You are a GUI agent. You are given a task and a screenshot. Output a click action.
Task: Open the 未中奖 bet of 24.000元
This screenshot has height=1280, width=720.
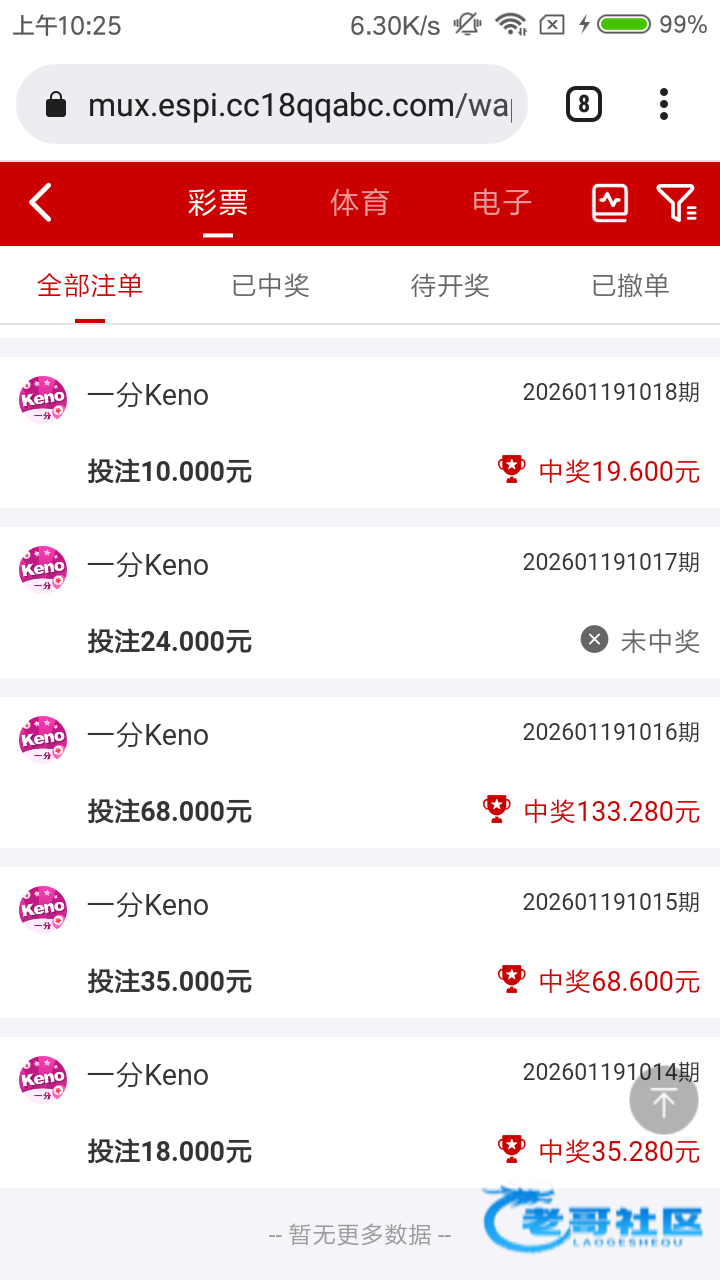(360, 602)
